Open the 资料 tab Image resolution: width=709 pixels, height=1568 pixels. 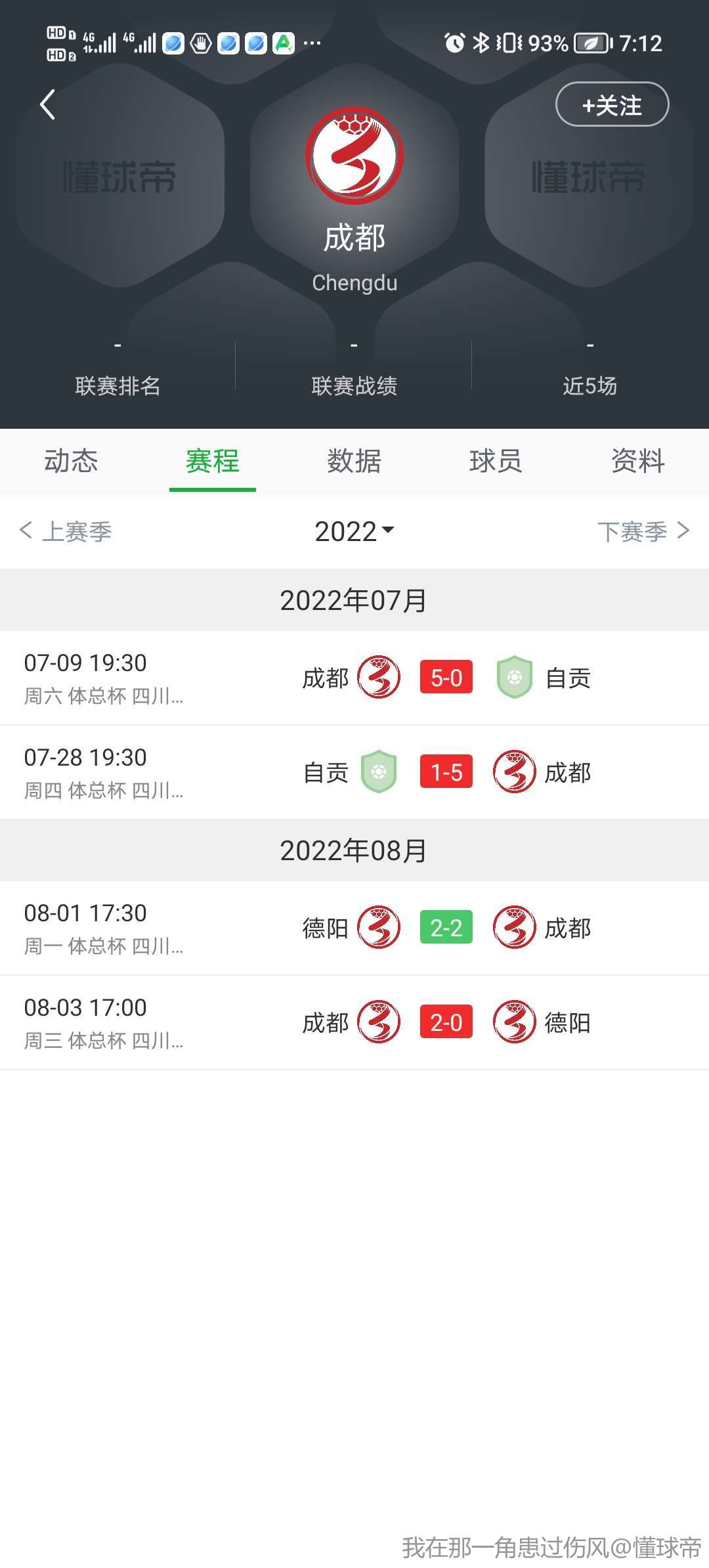coord(637,461)
